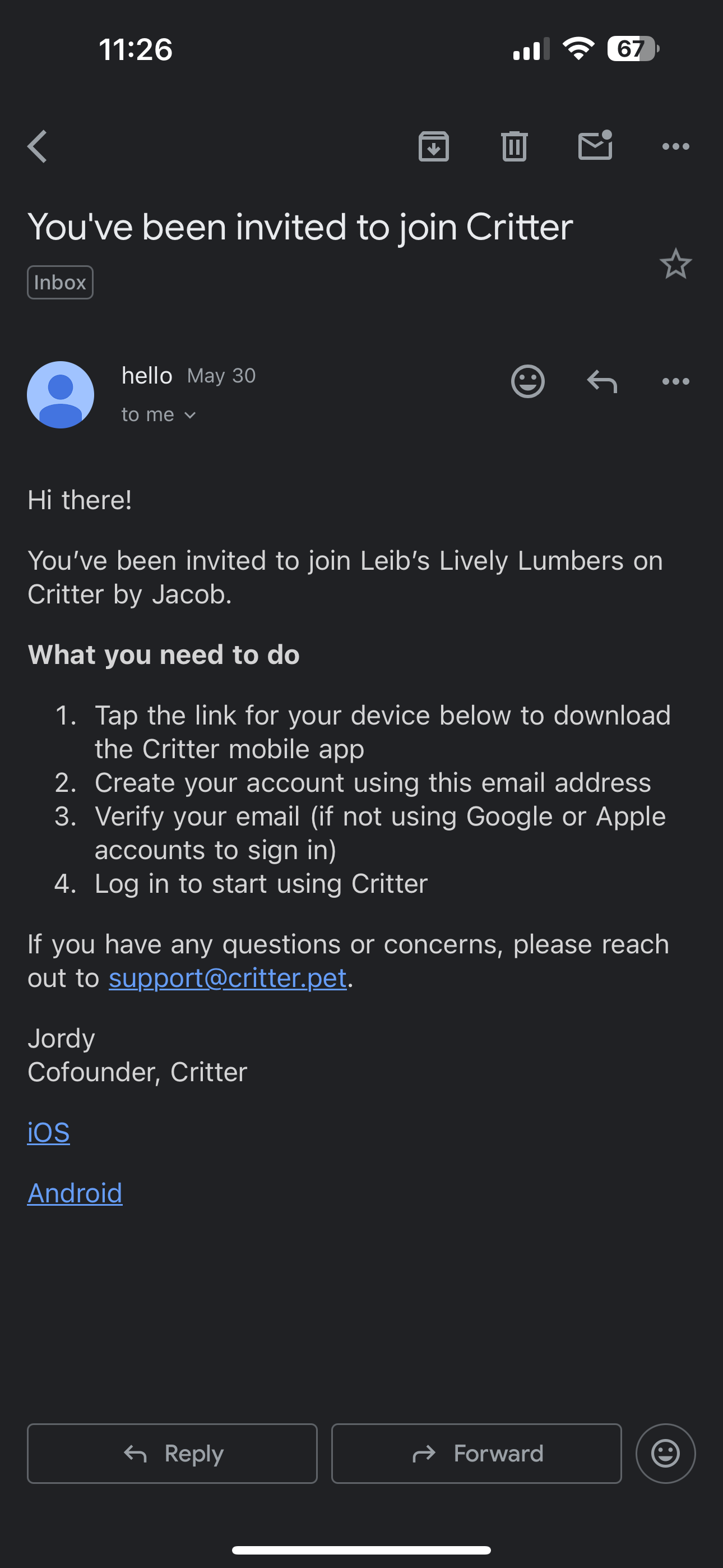Star this email

(x=675, y=264)
